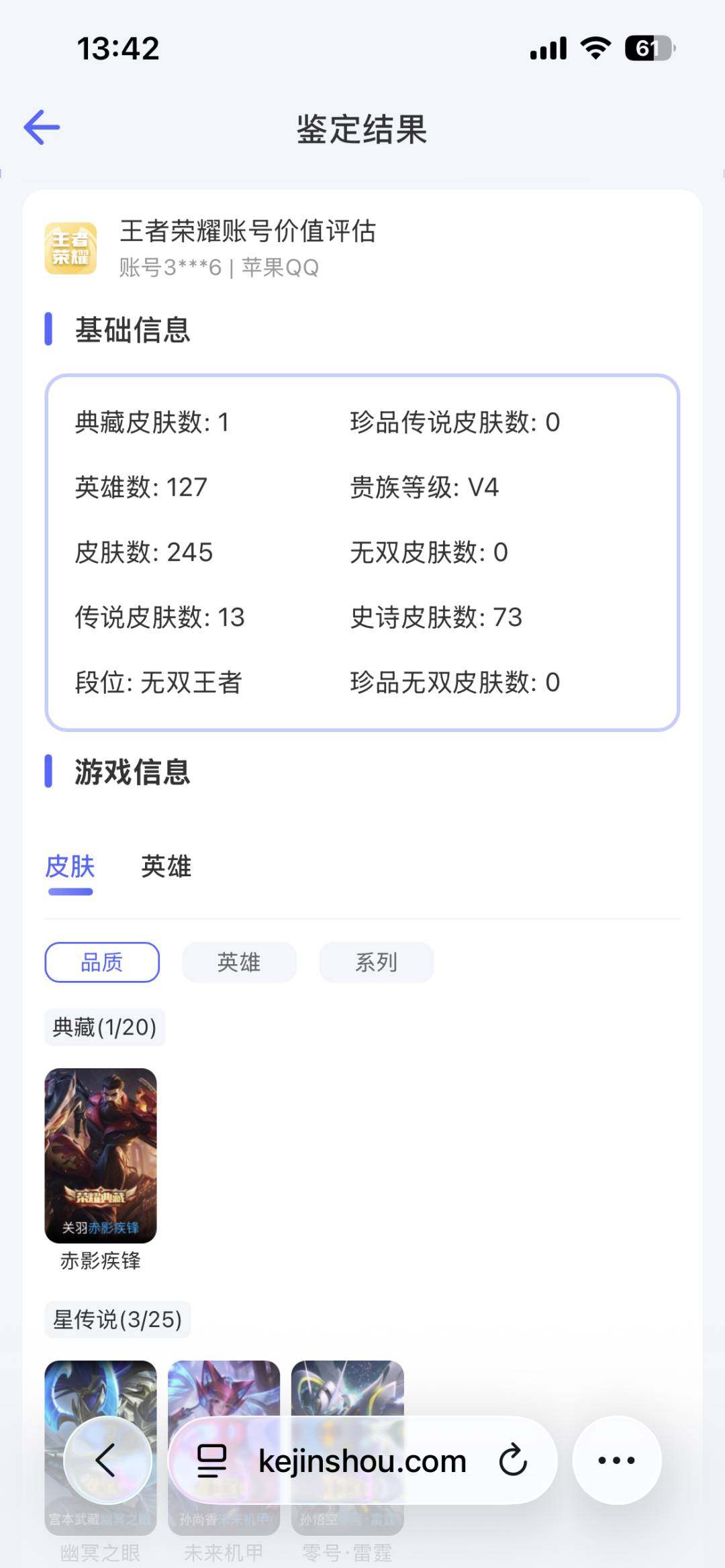Open the 赤影疾锋 skin thumbnail
Image resolution: width=725 pixels, height=1568 pixels.
tap(100, 1157)
